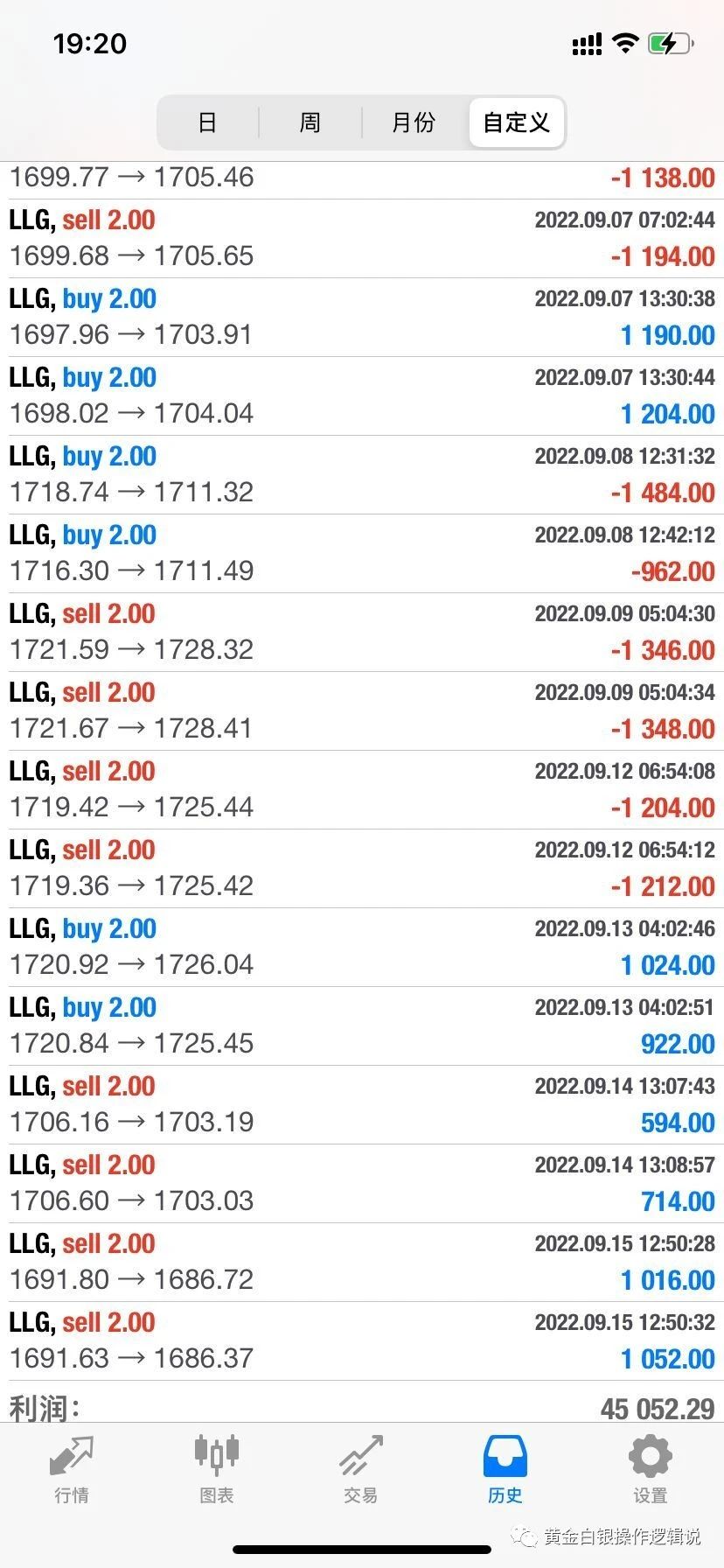Image resolution: width=724 pixels, height=1568 pixels.
Task: View the buy trade with profit 922.00
Action: 362,1026
